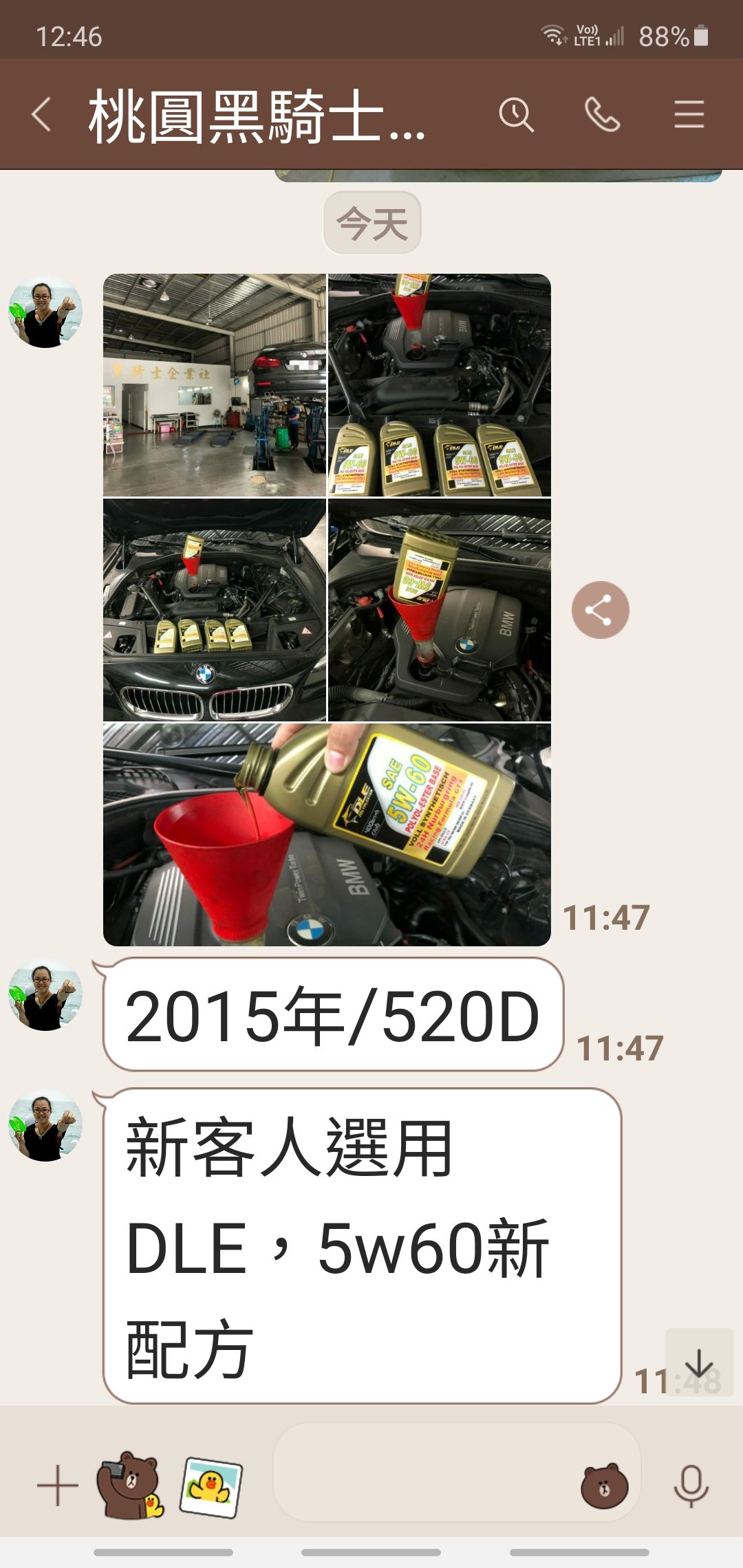Search within this chat
The height and width of the screenshot is (1568, 743).
pyautogui.click(x=516, y=114)
